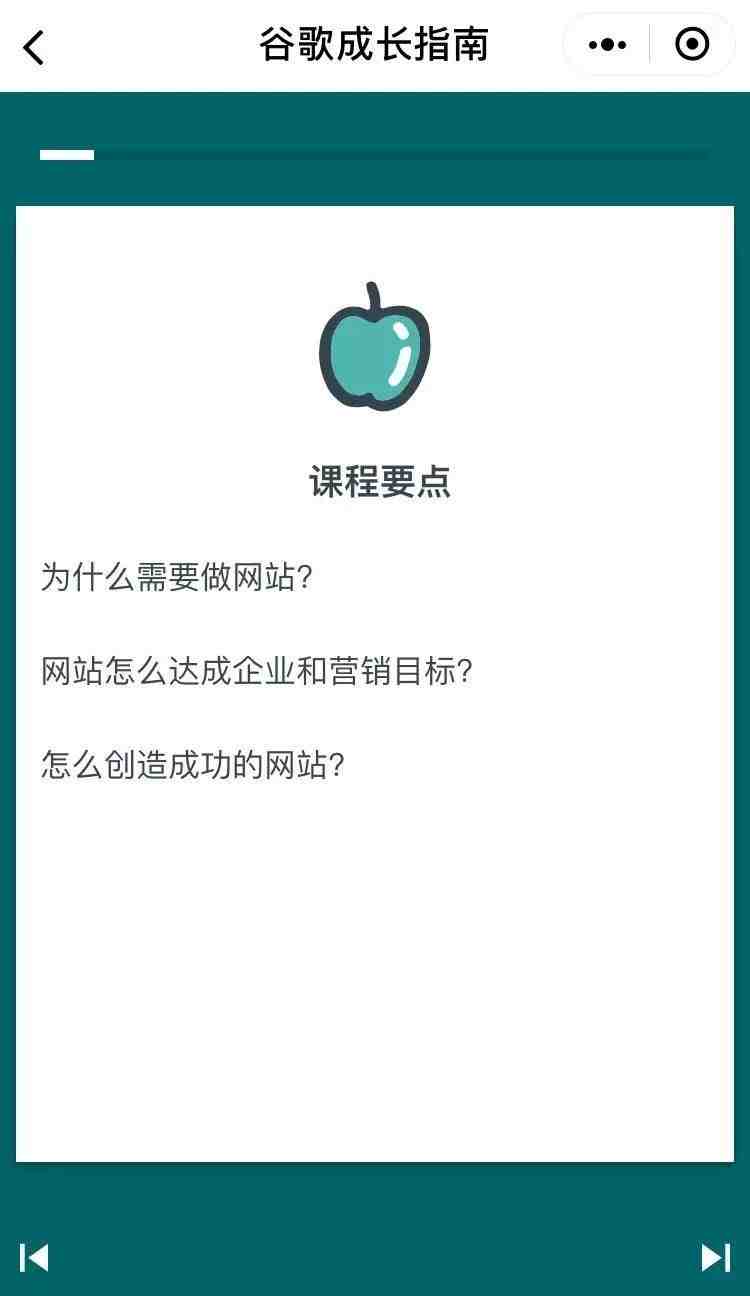Open the mini program more options menu
The height and width of the screenshot is (1296, 750).
(x=607, y=45)
